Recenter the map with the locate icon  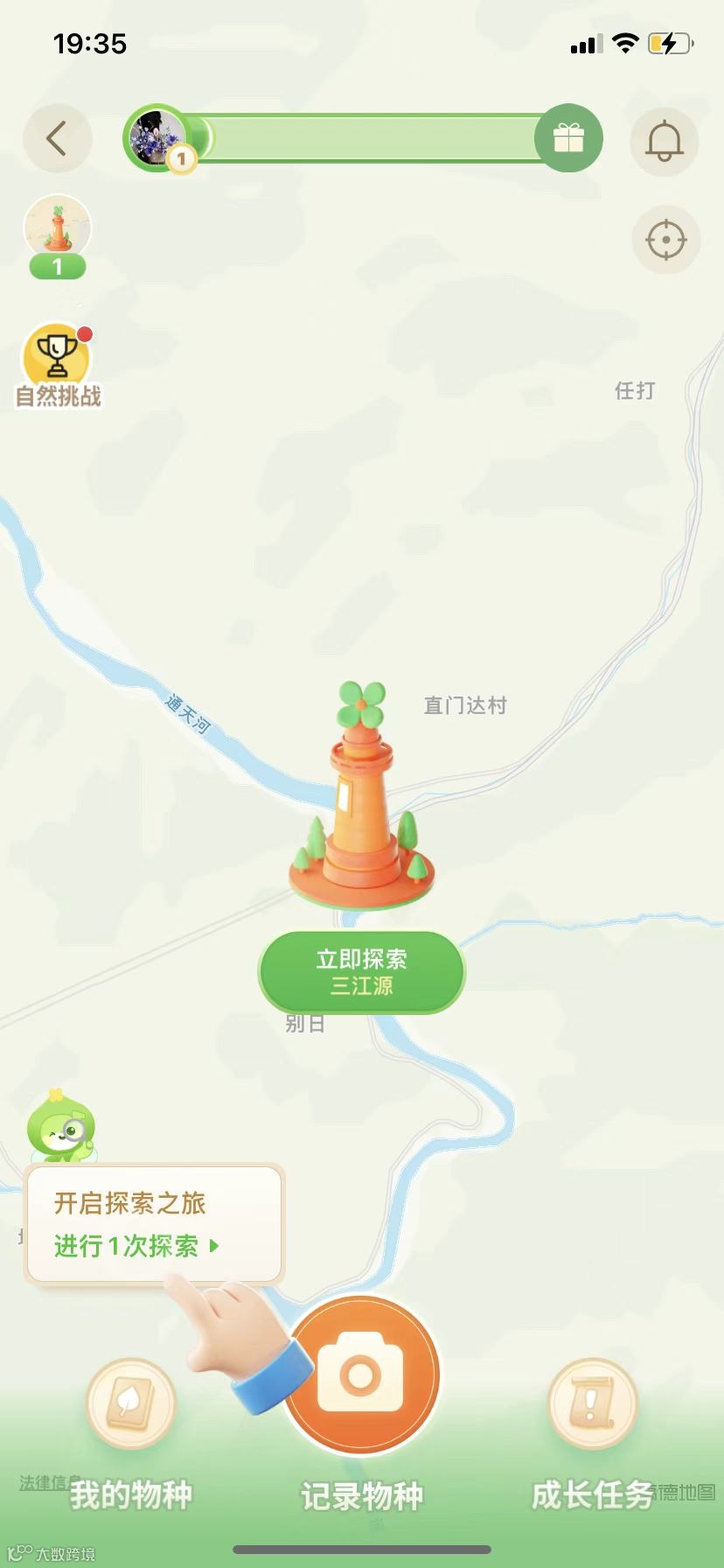coord(665,239)
